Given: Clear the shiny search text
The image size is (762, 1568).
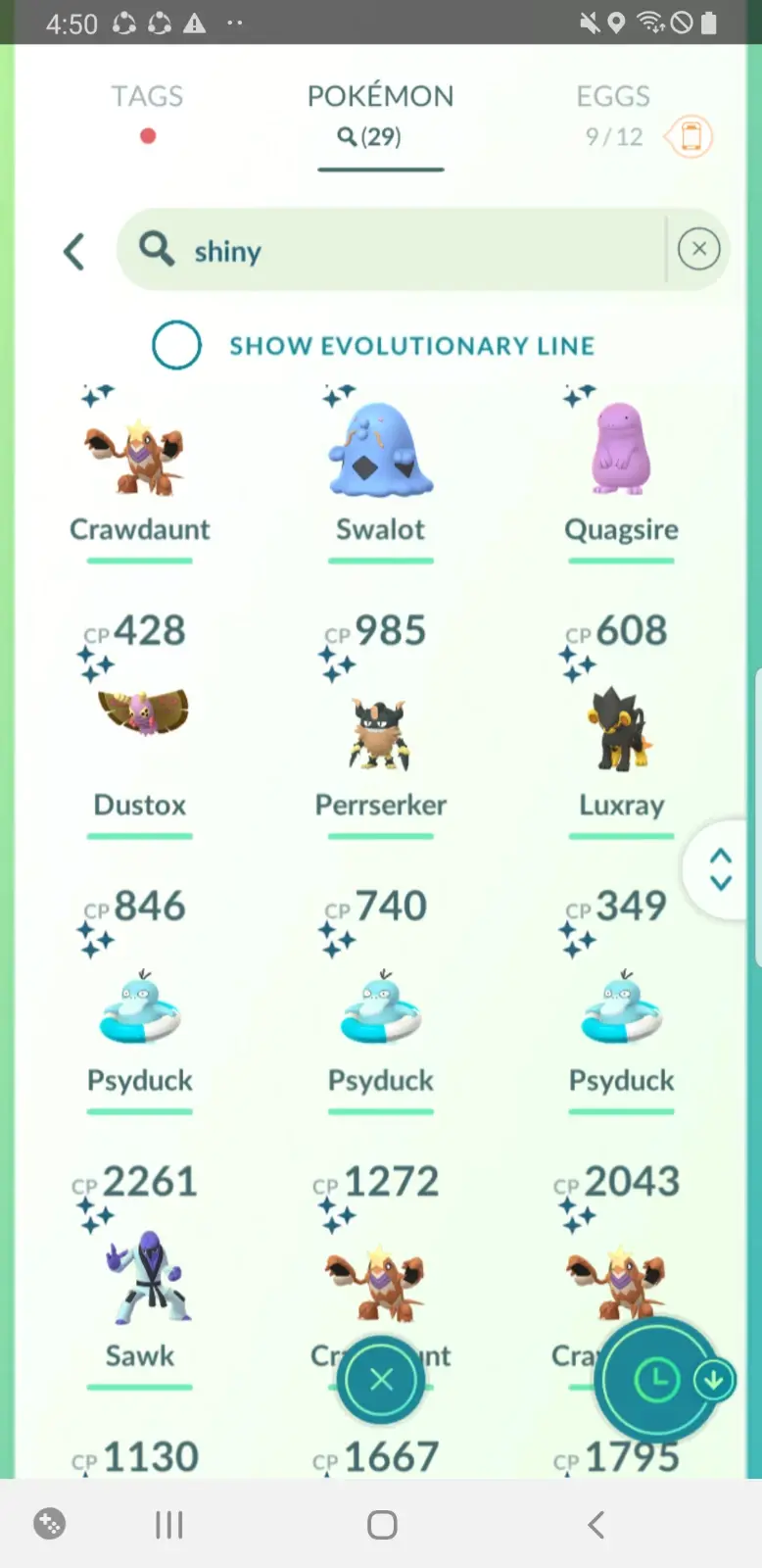Looking at the screenshot, I should [698, 249].
